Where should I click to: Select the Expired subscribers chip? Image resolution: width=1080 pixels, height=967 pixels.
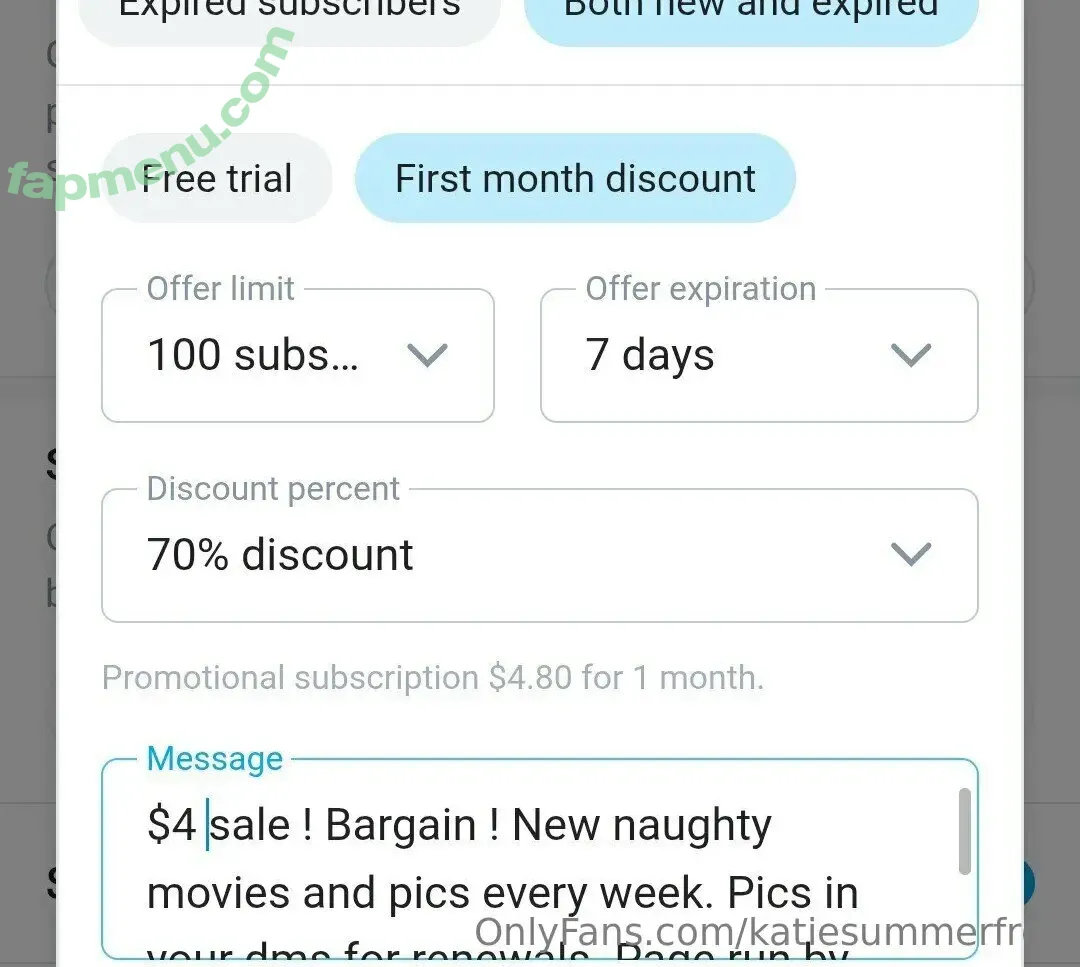[289, 14]
